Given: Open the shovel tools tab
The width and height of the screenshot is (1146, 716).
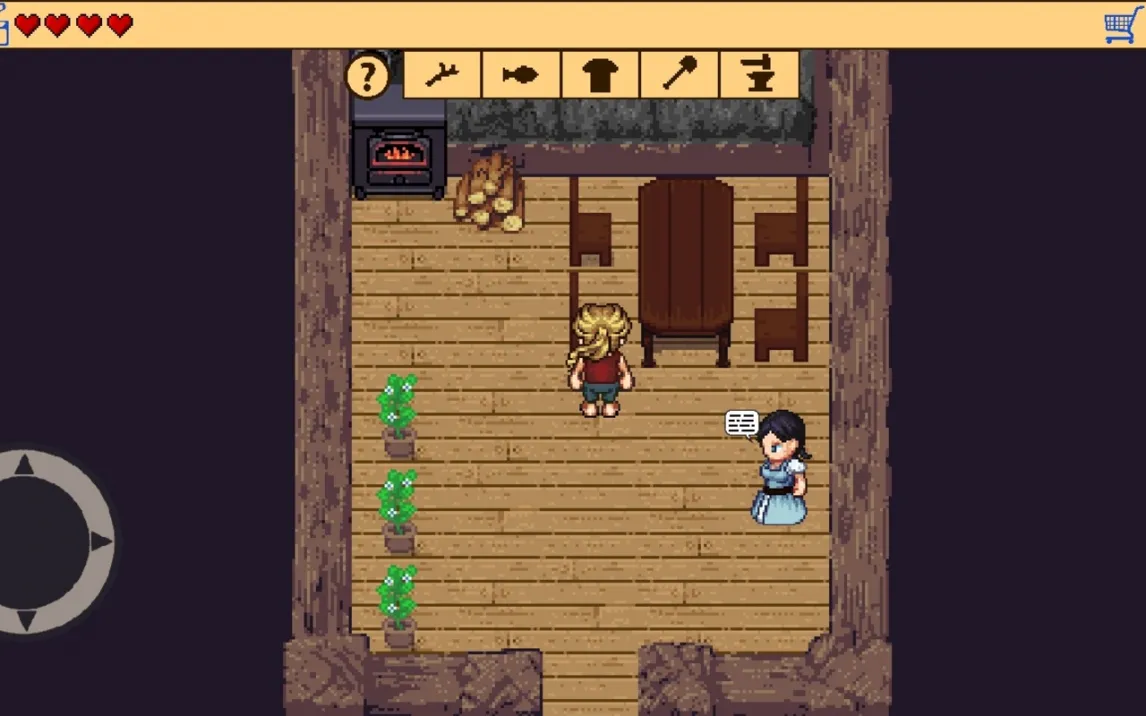Looking at the screenshot, I should pyautogui.click(x=679, y=75).
